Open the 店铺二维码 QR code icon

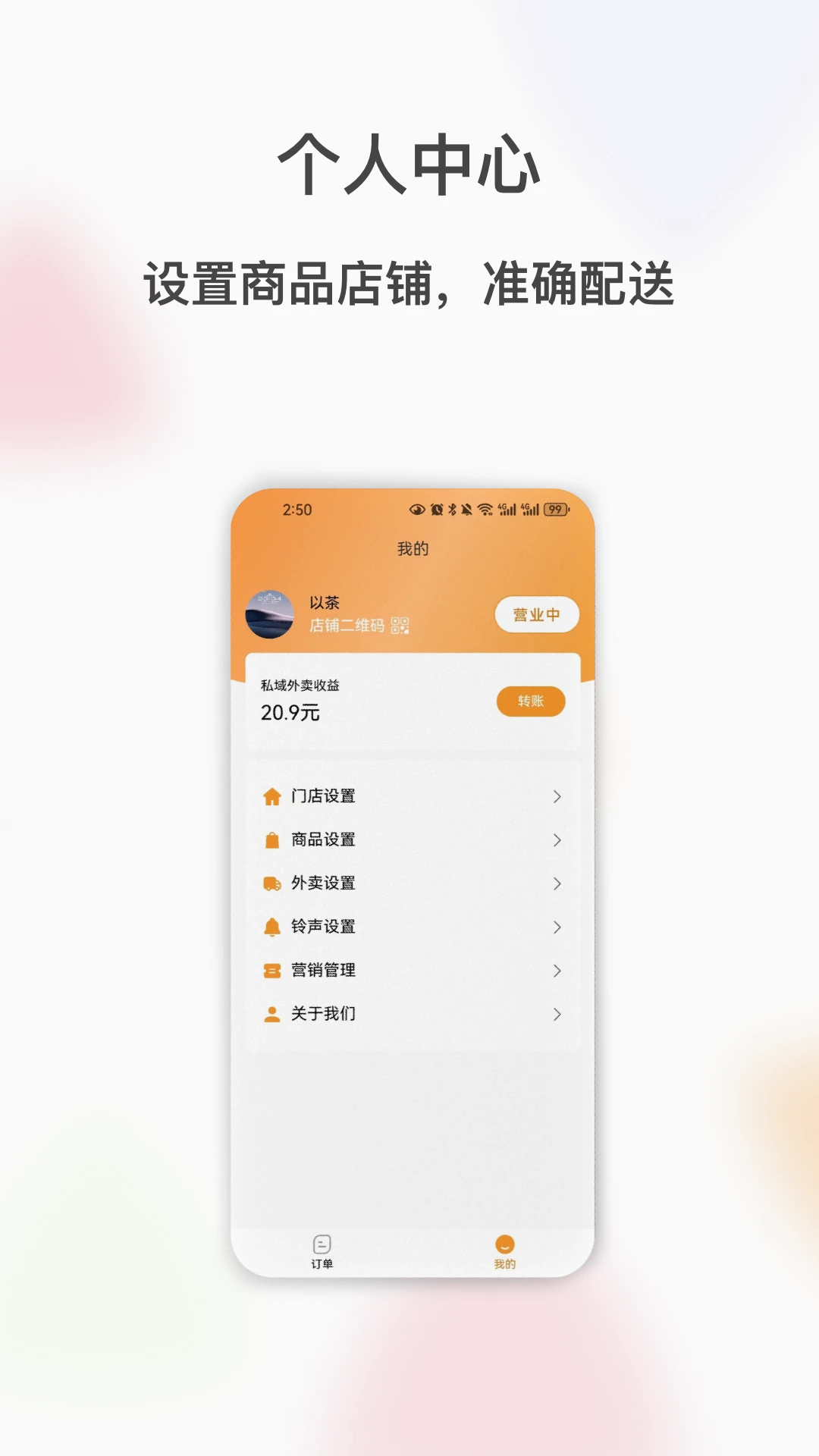[x=400, y=626]
